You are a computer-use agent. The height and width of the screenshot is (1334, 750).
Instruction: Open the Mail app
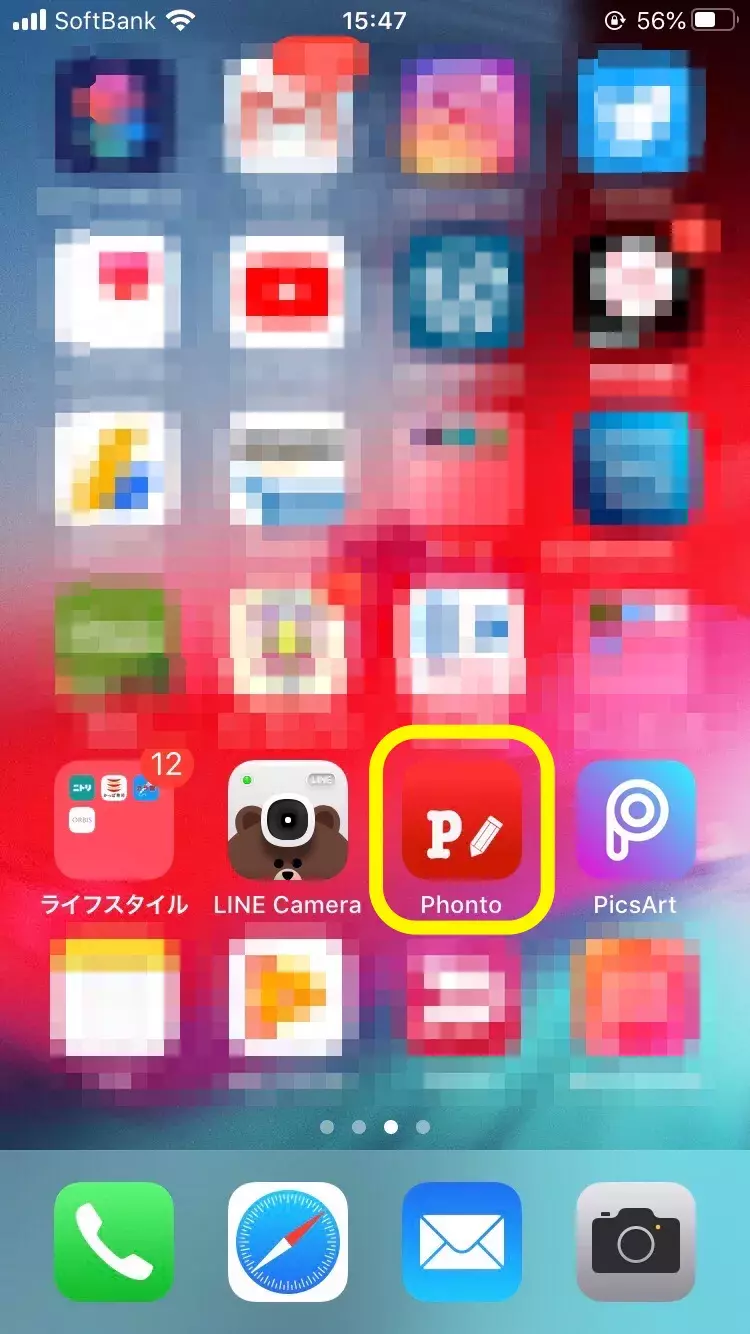461,1240
